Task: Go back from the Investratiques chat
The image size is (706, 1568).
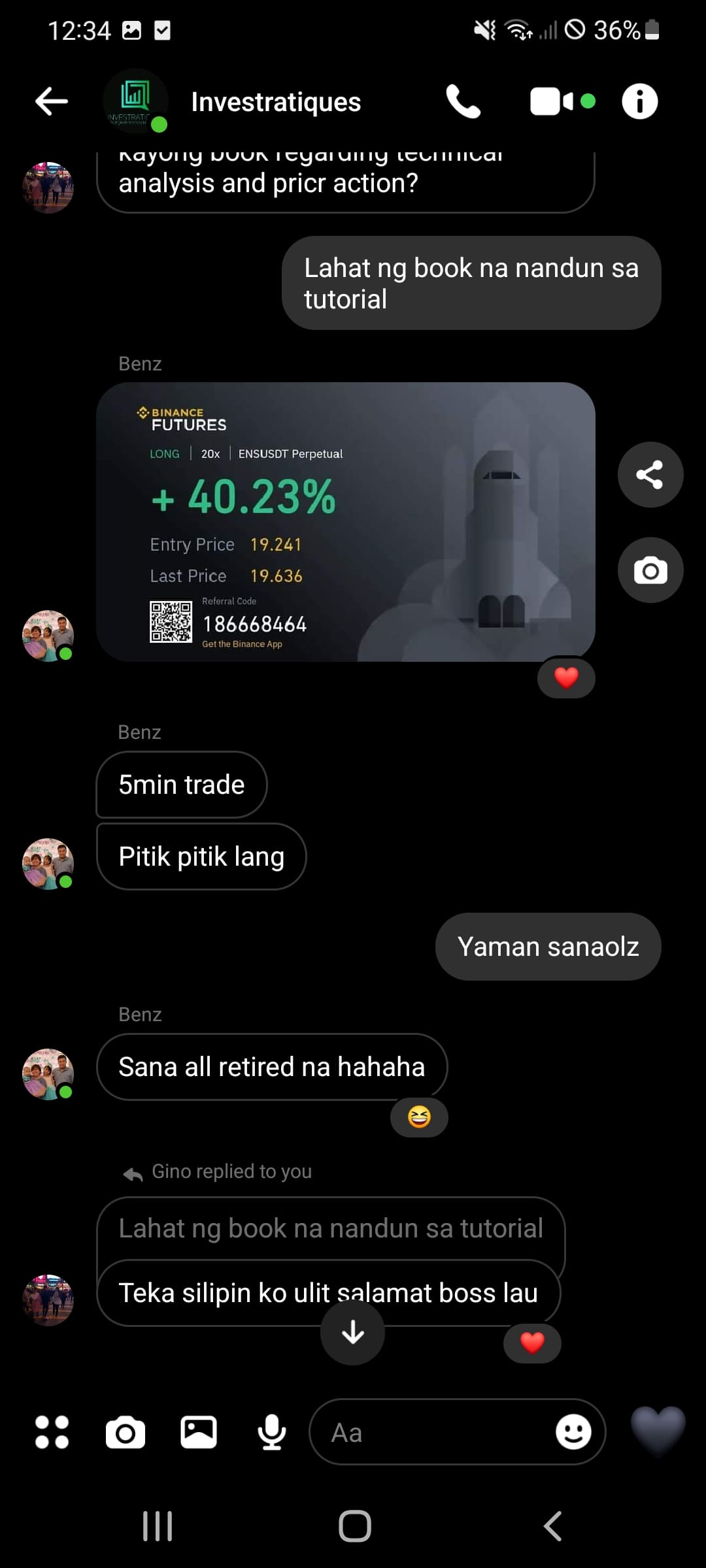Action: click(52, 102)
